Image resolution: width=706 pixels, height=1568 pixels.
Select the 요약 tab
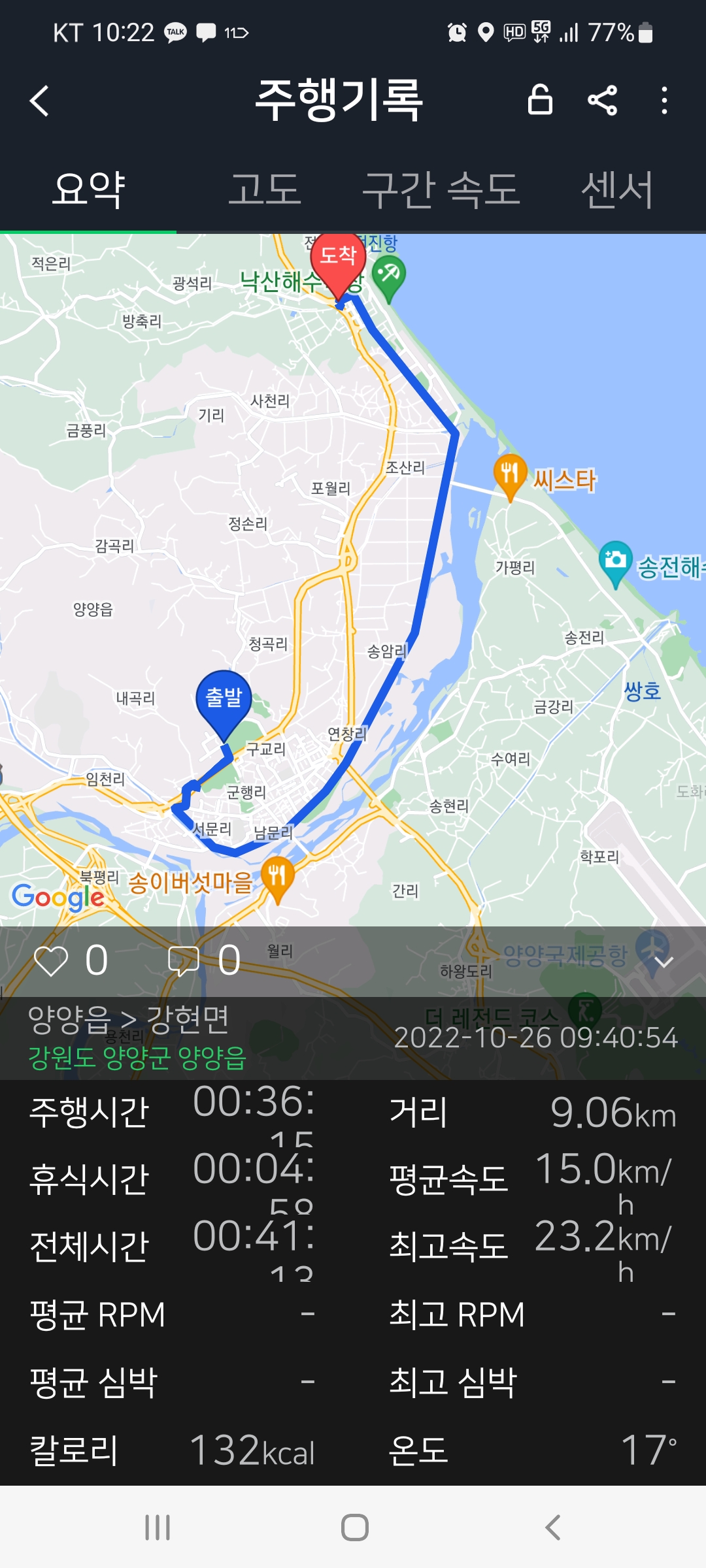(88, 189)
